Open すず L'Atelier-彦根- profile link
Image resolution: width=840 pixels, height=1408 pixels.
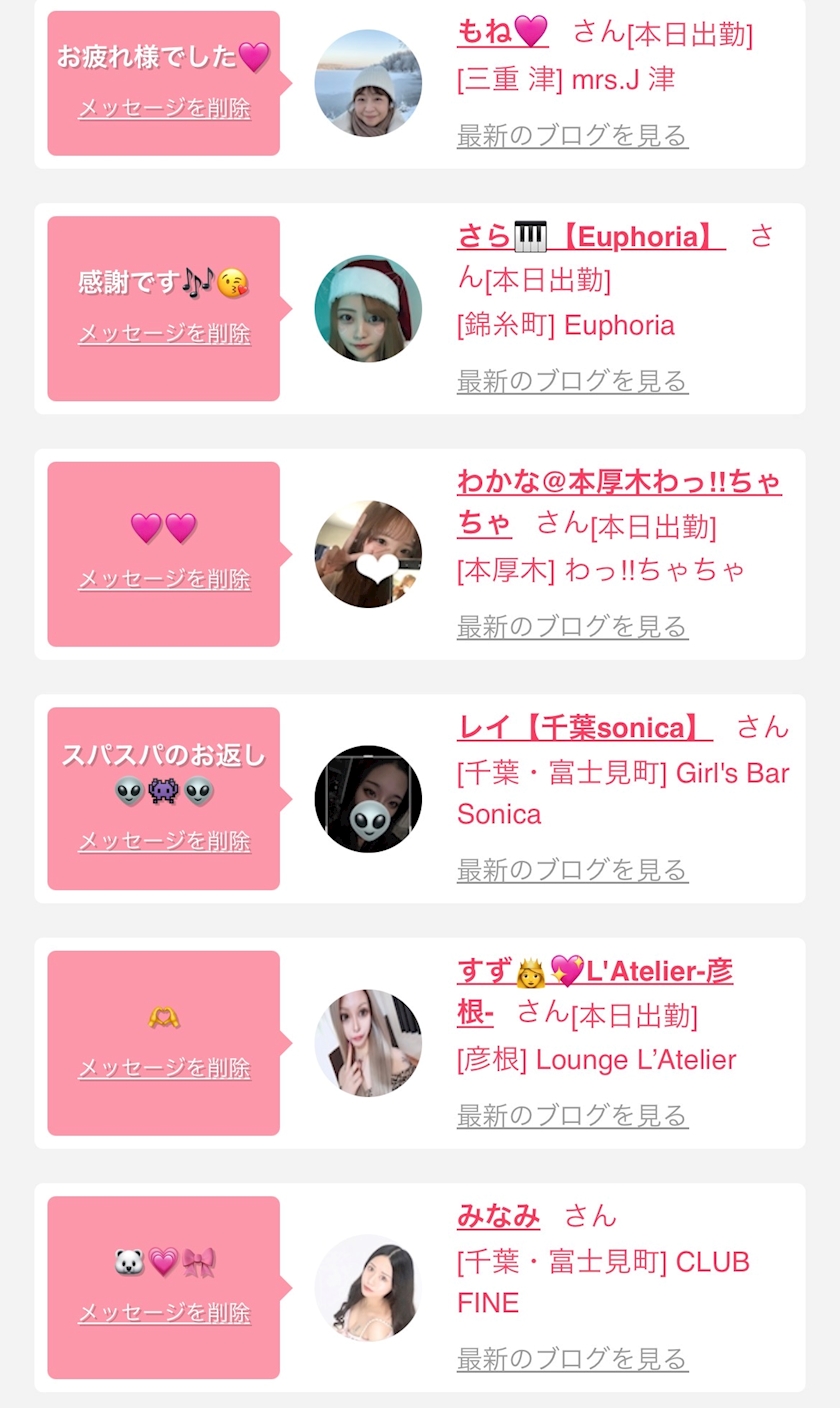(x=595, y=971)
